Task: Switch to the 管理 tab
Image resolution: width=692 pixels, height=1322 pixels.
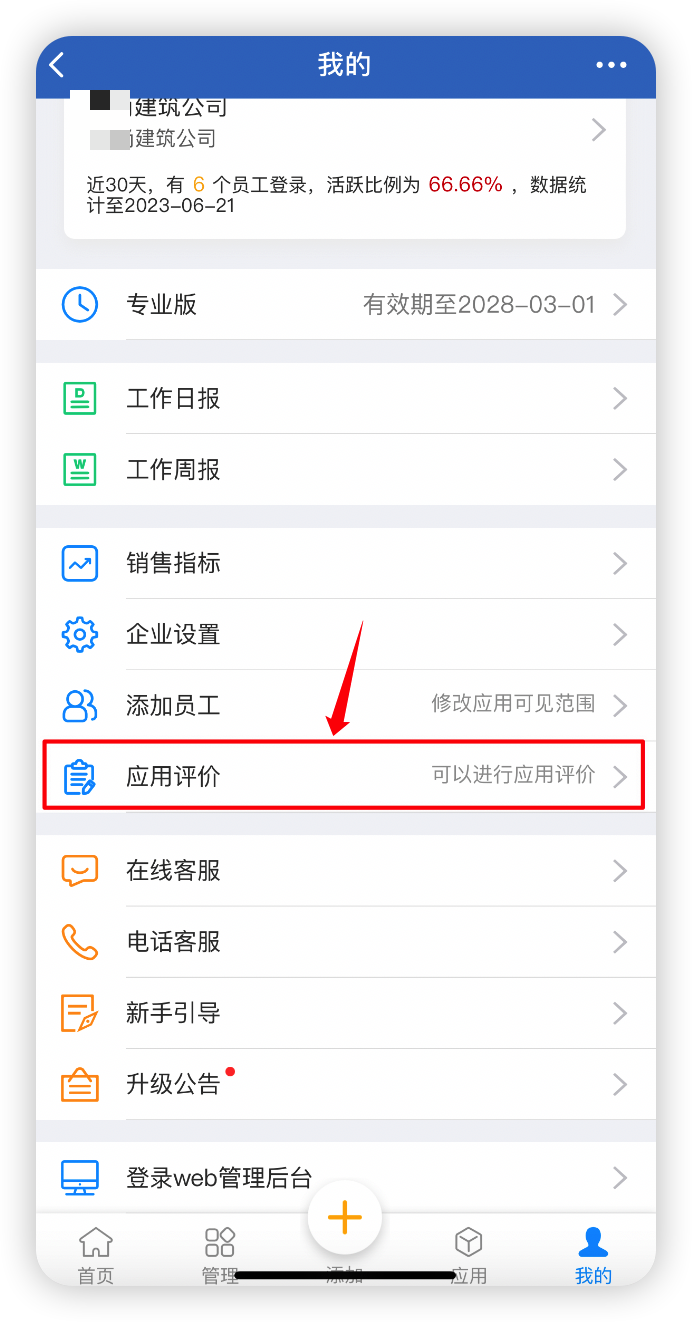Action: [x=220, y=1254]
